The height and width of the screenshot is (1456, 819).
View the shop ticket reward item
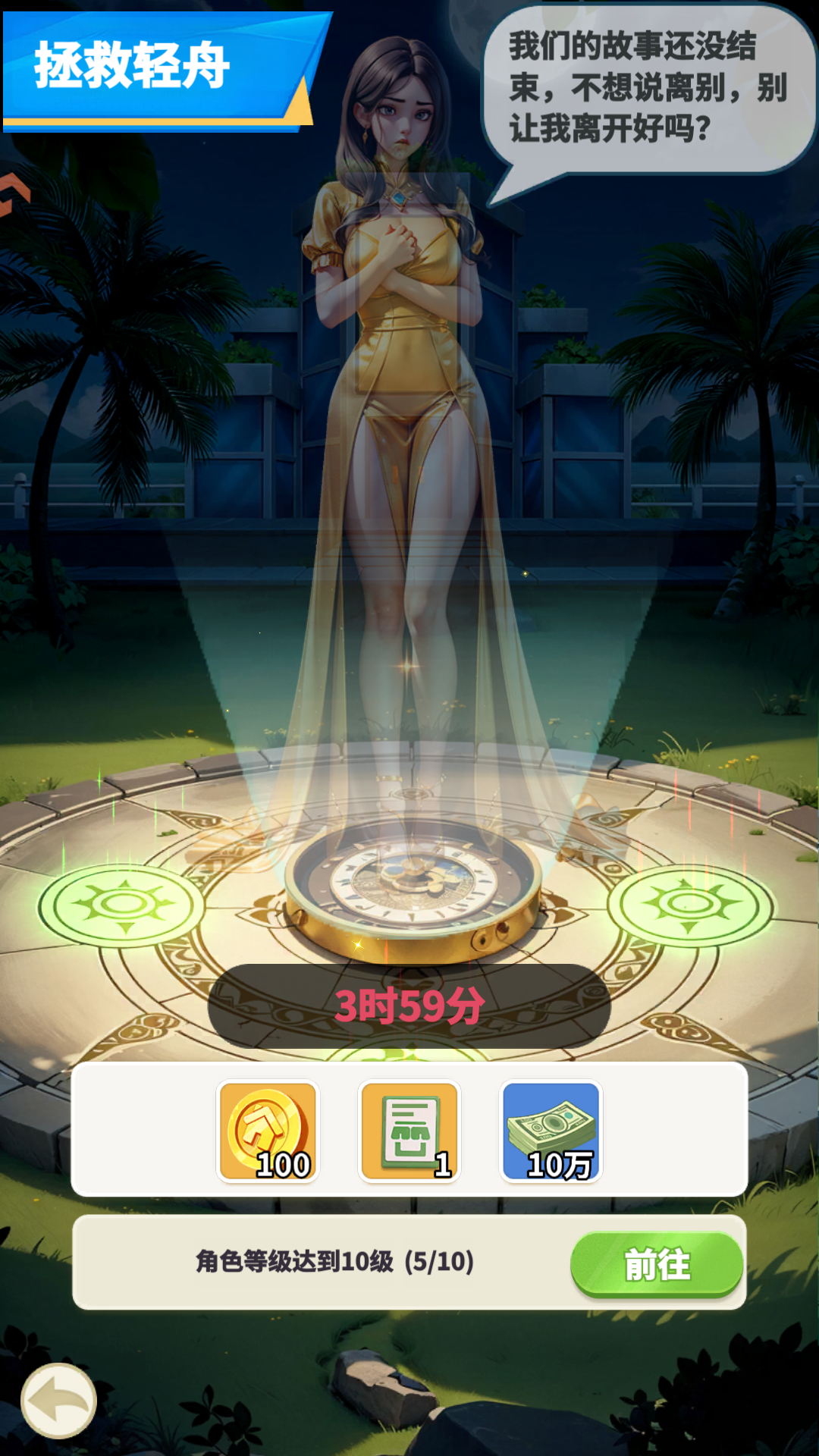(409, 1131)
